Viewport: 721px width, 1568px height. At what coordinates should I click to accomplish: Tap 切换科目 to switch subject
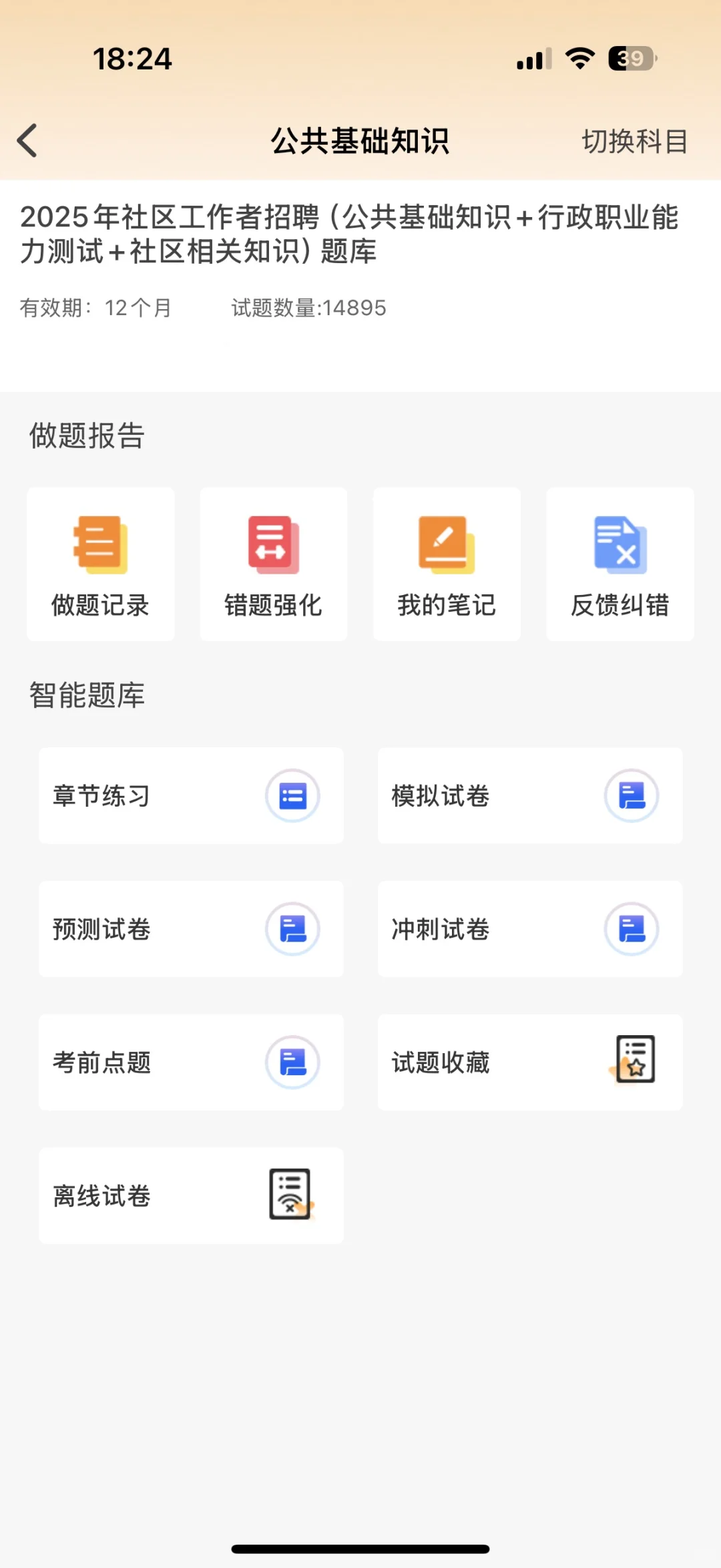tap(634, 142)
